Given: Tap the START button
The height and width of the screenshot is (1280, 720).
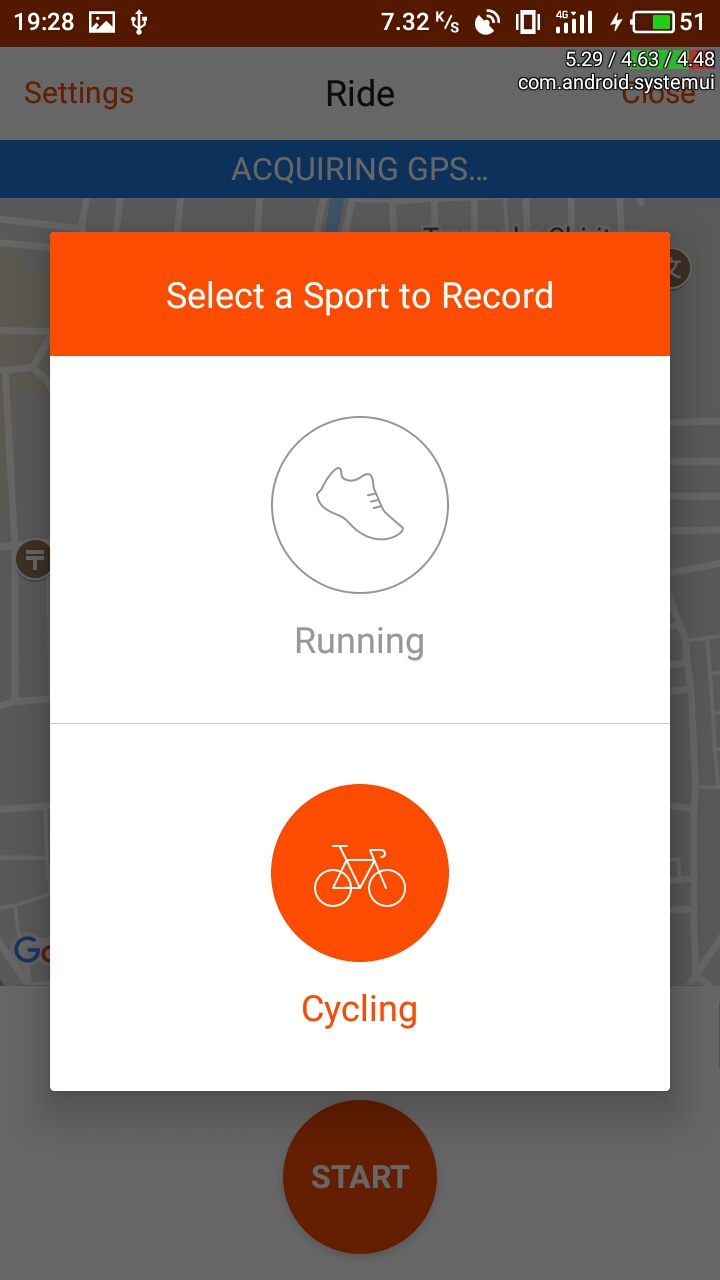Looking at the screenshot, I should click(360, 1176).
